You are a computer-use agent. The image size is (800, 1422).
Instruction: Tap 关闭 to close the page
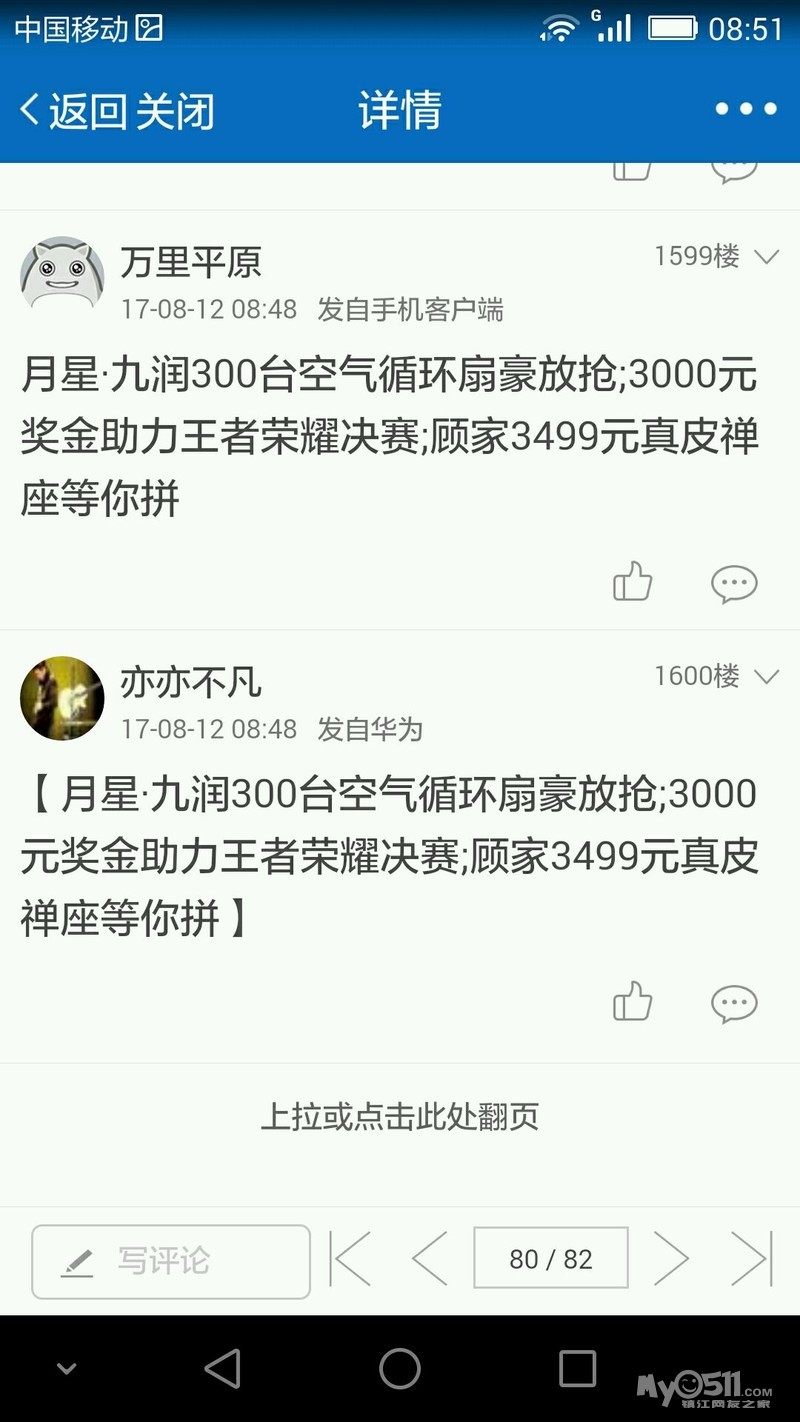click(x=175, y=111)
